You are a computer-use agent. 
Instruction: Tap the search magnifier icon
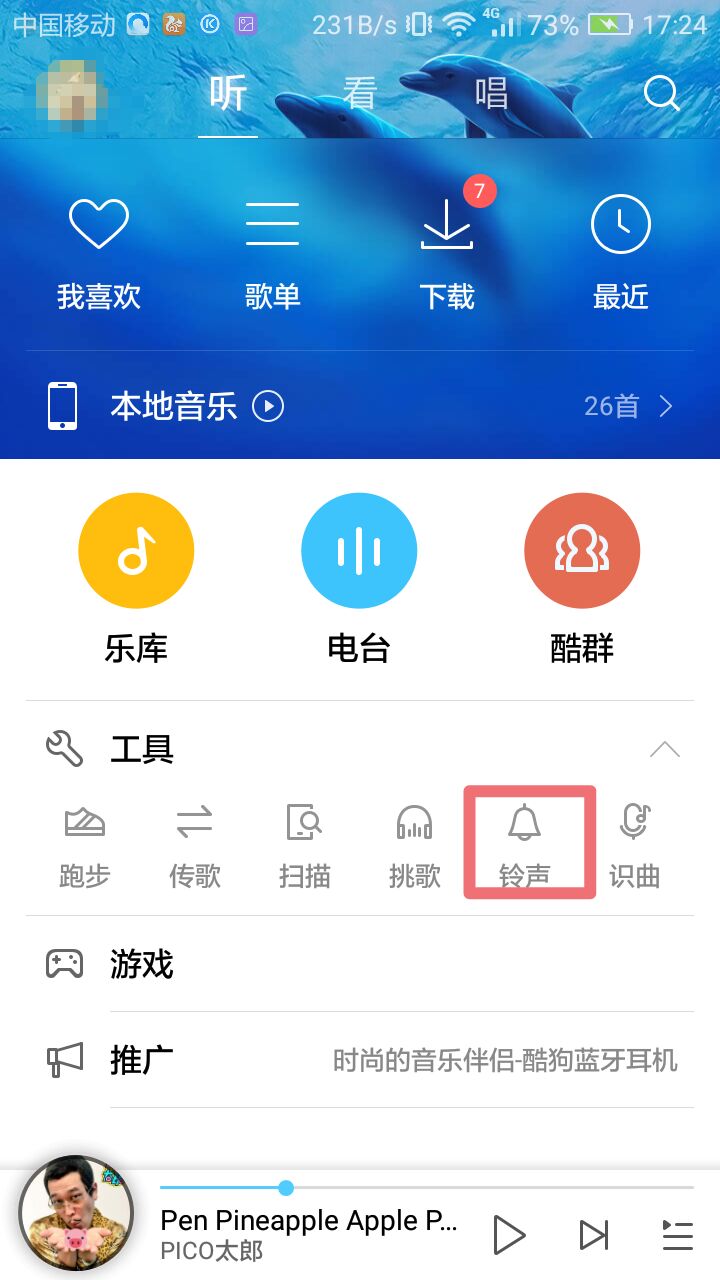point(661,93)
